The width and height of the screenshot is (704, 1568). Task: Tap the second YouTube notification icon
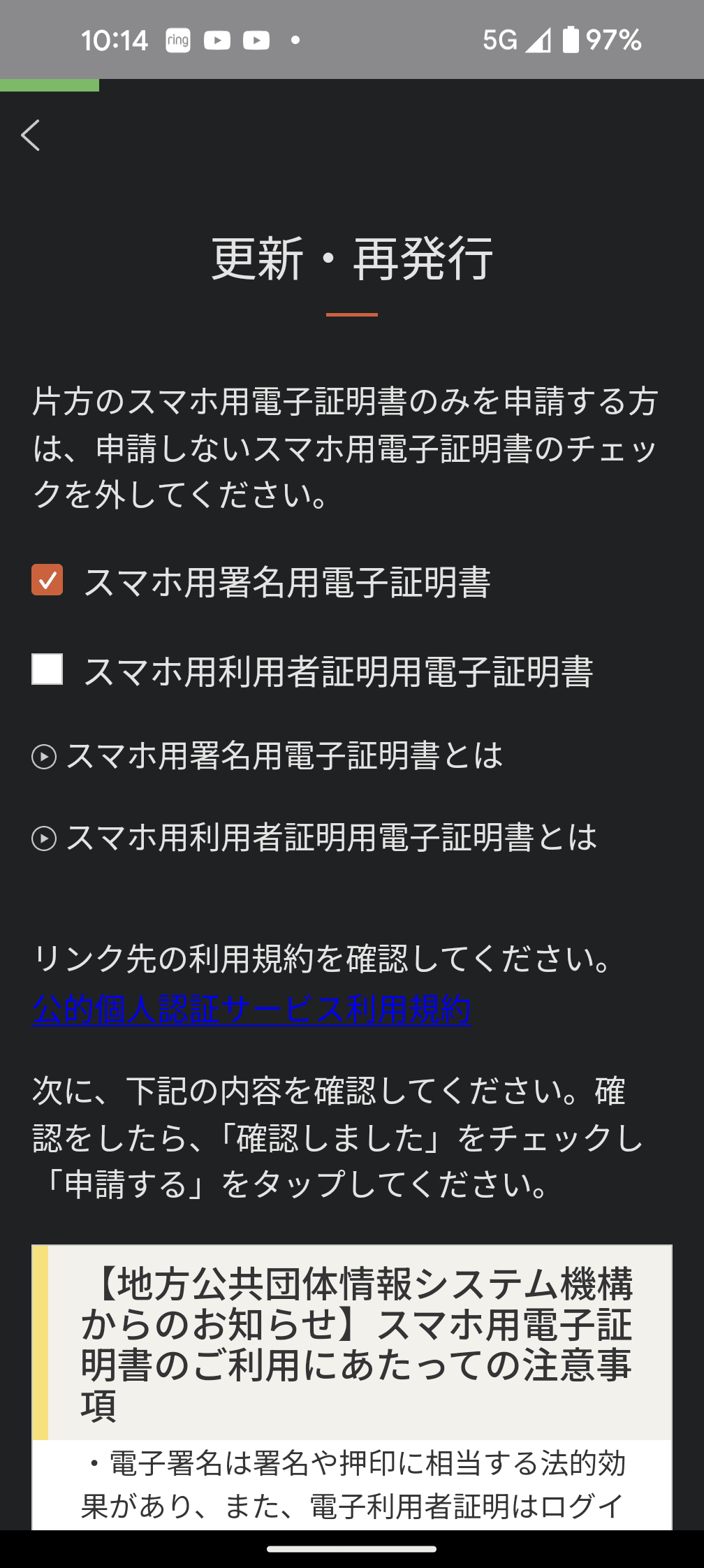pyautogui.click(x=256, y=40)
